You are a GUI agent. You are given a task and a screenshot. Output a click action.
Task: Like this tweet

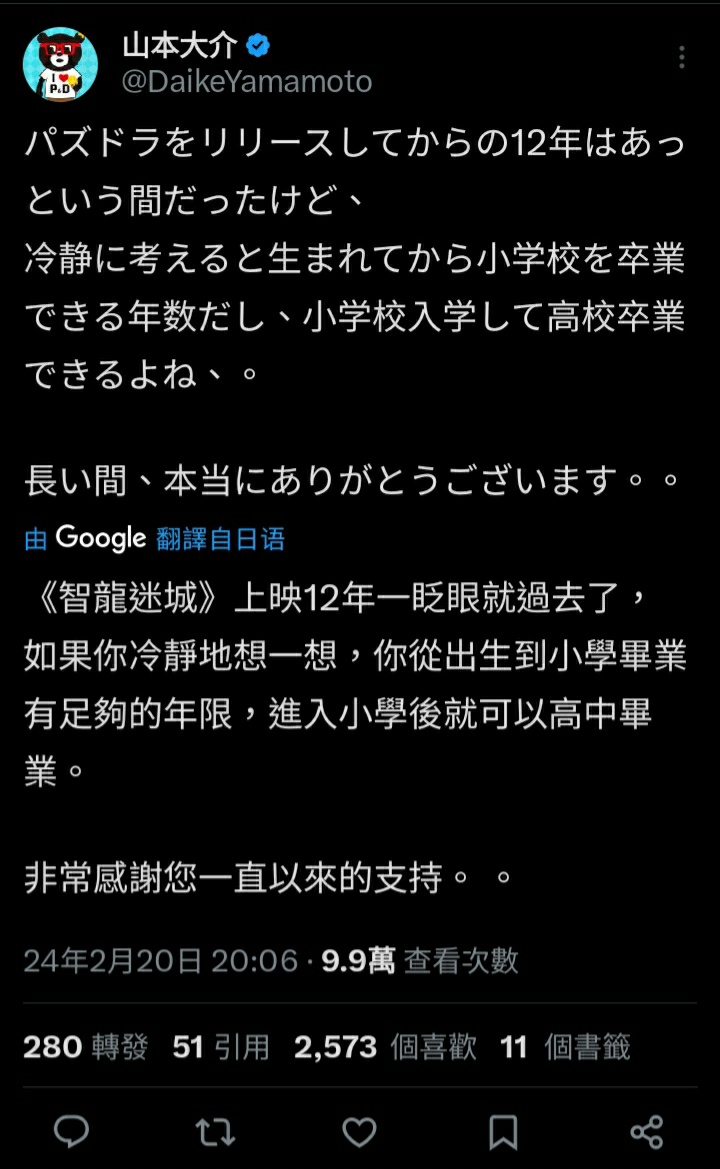tap(359, 1132)
